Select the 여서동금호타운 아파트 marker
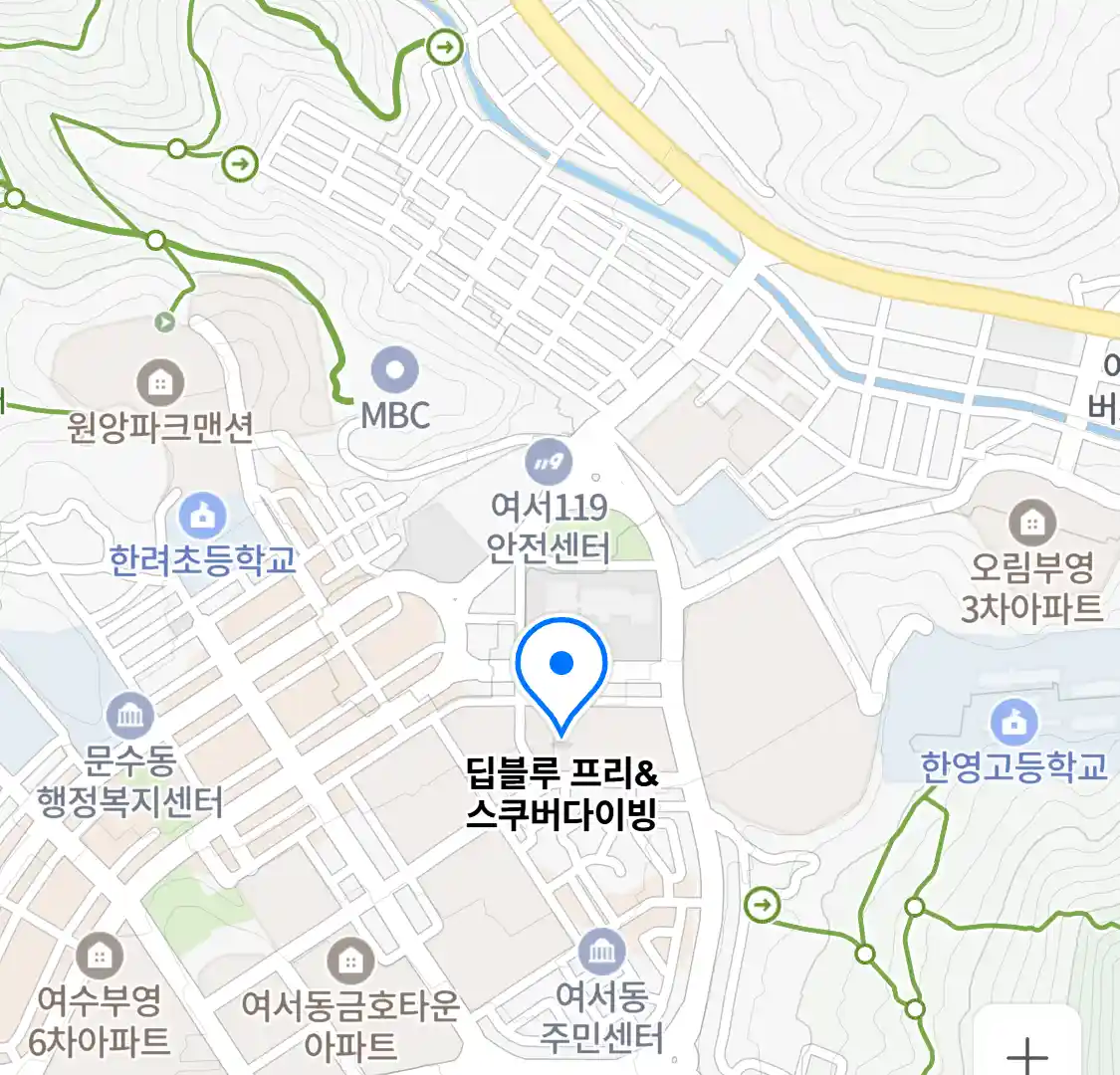This screenshot has width=1120, height=1075. click(x=349, y=962)
